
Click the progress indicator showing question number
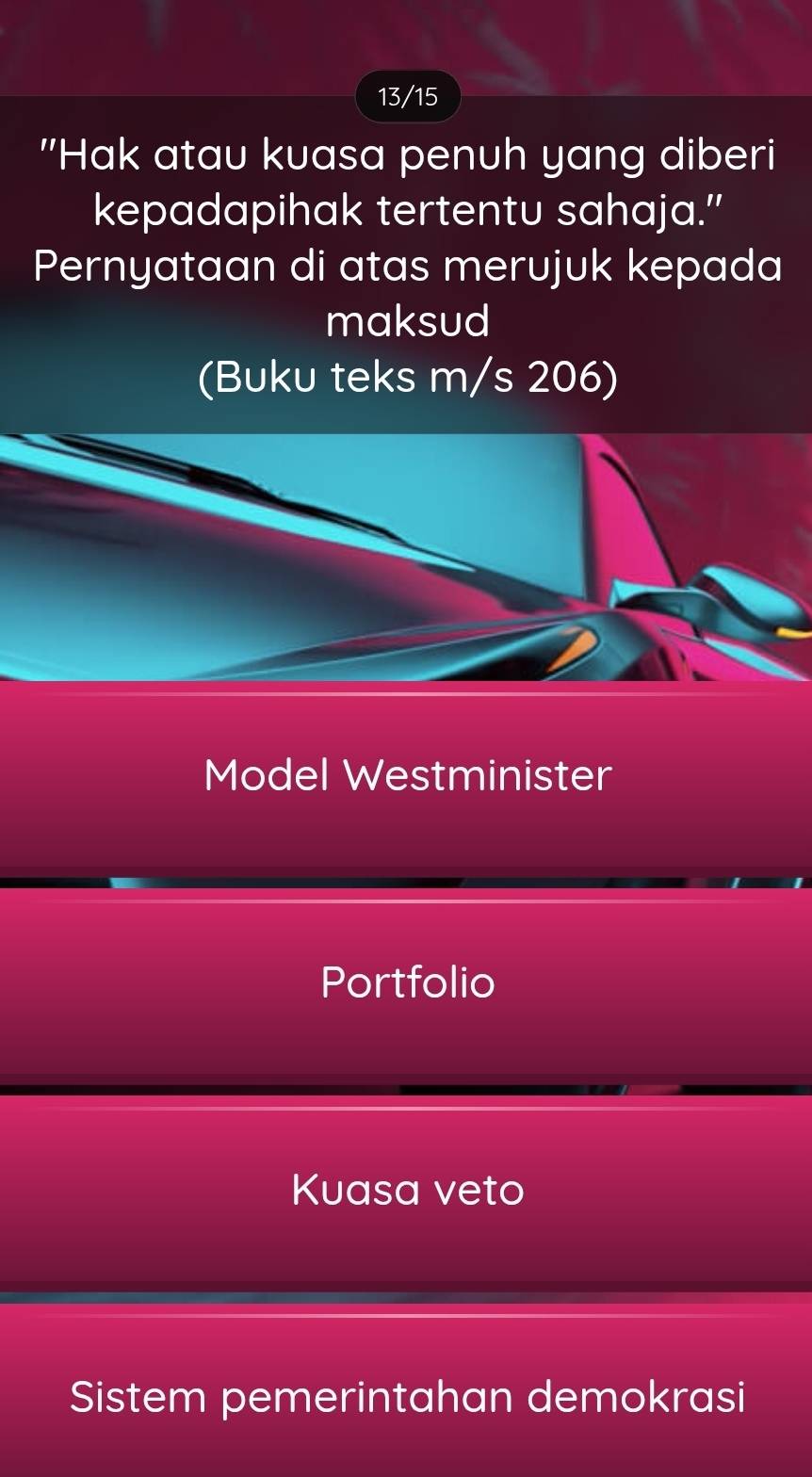tap(406, 95)
